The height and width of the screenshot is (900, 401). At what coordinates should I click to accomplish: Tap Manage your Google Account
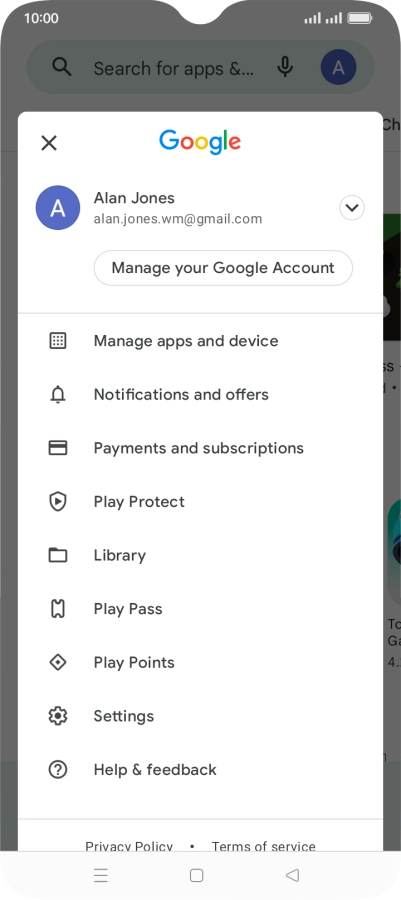(x=223, y=268)
